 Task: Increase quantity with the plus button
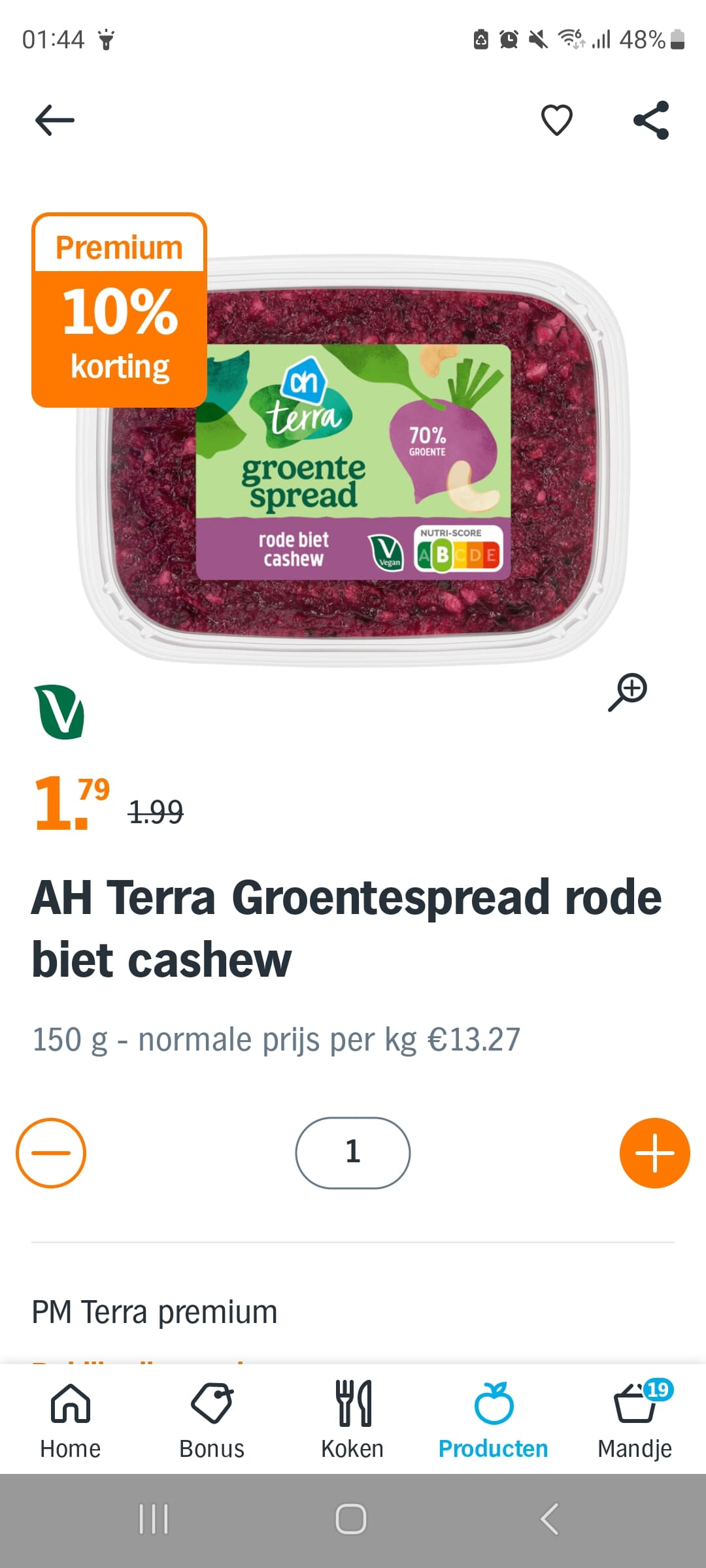coord(654,1152)
